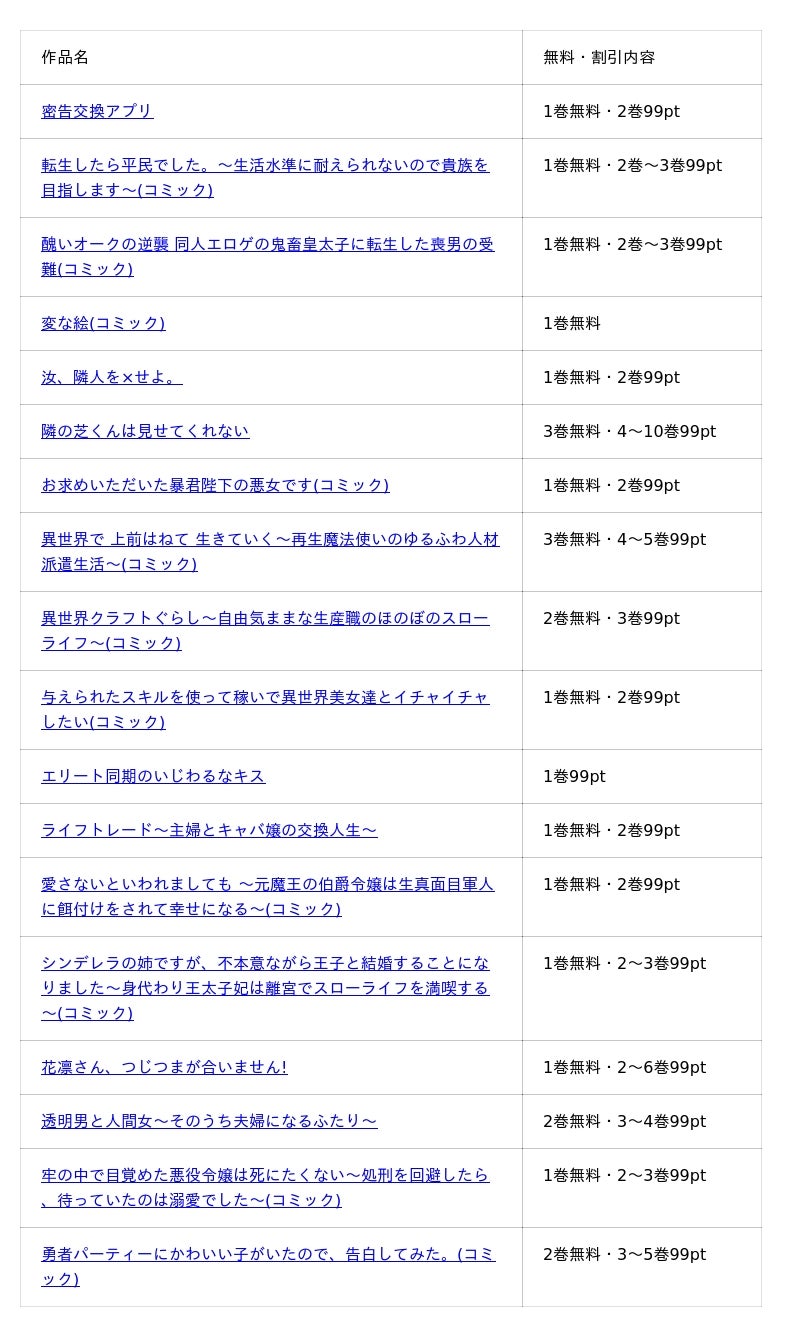
Task: Open 異世界で 上前はねて 生きていく link
Action: coord(270,540)
